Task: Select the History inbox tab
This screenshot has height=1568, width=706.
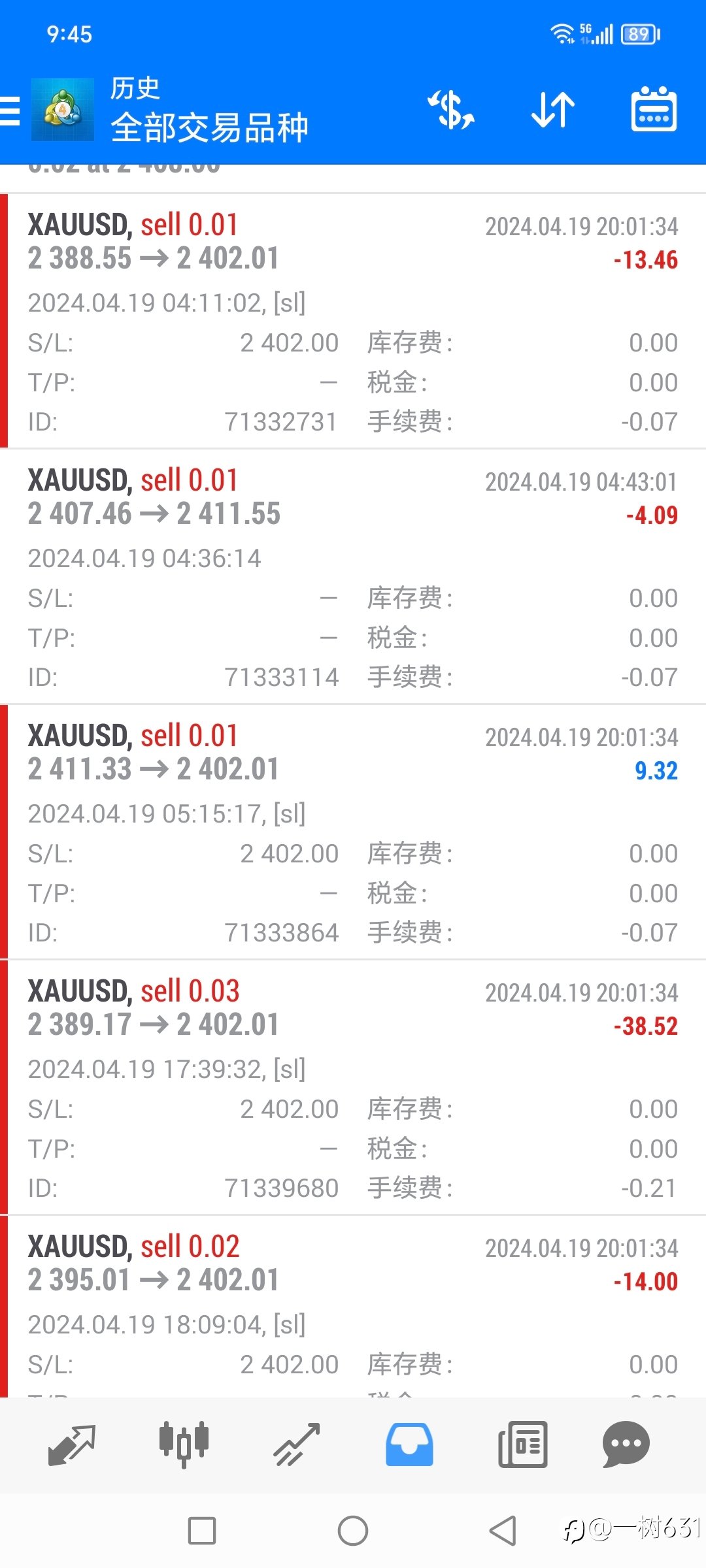Action: tap(409, 1445)
